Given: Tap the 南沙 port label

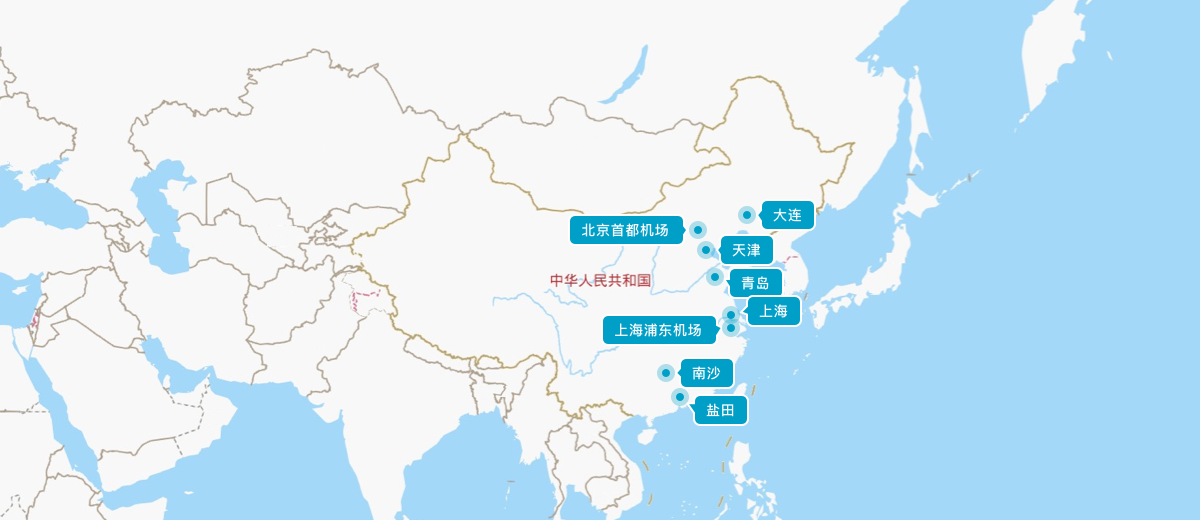Looking at the screenshot, I should (705, 373).
